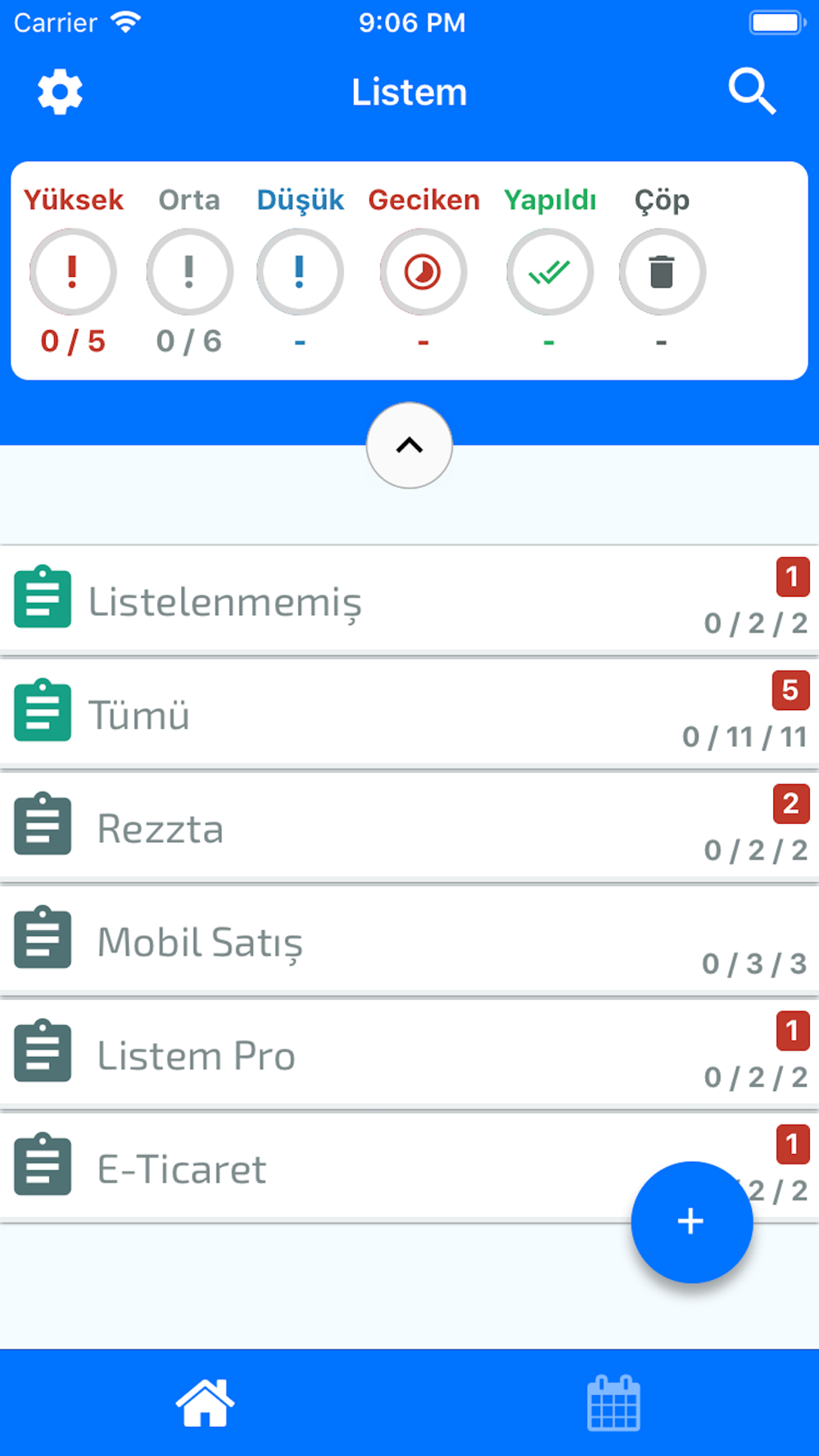This screenshot has height=1456, width=819.
Task: Filter by Yüksek priority
Action: click(73, 272)
